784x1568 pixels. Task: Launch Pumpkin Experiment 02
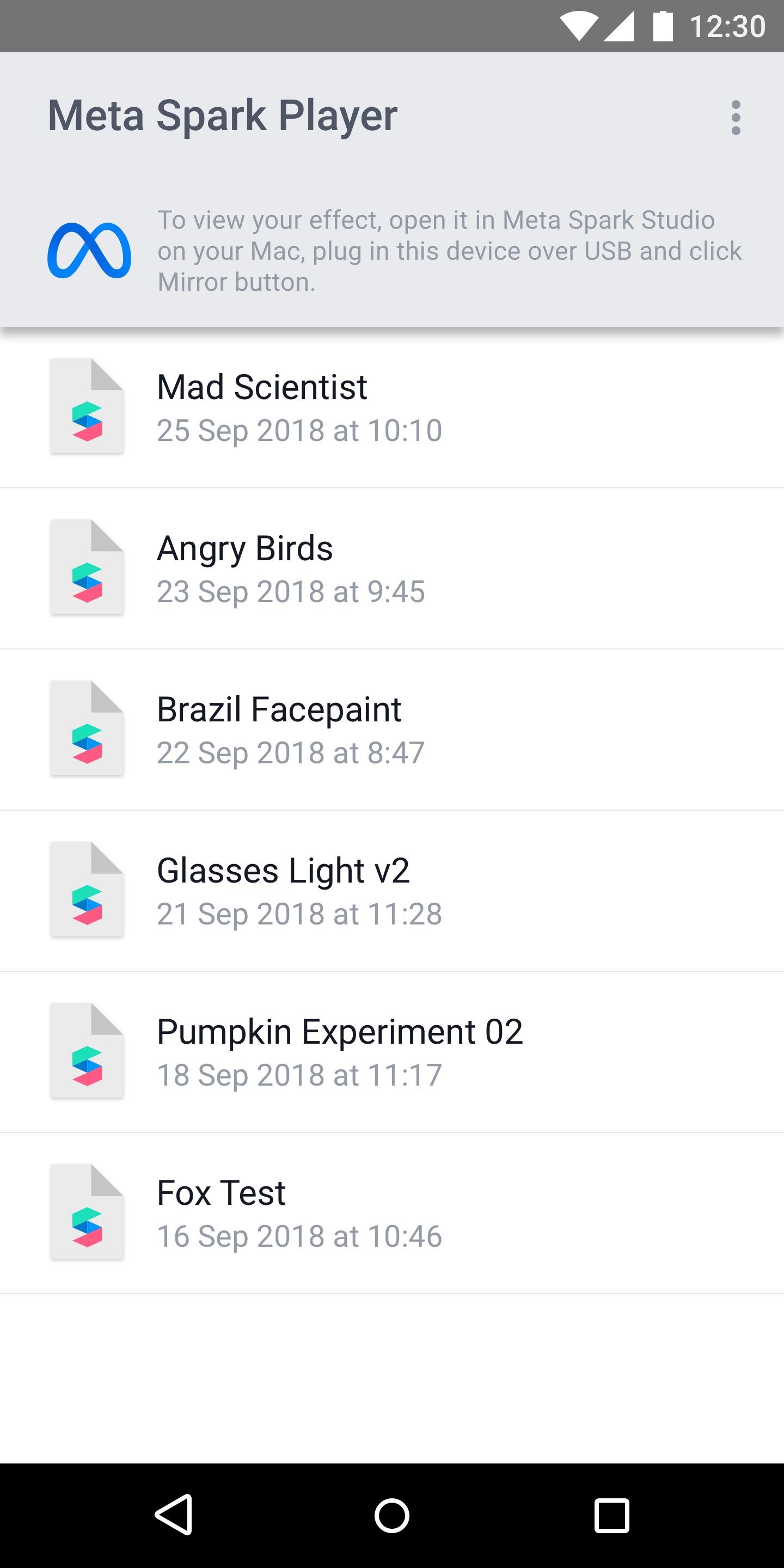pos(392,1052)
